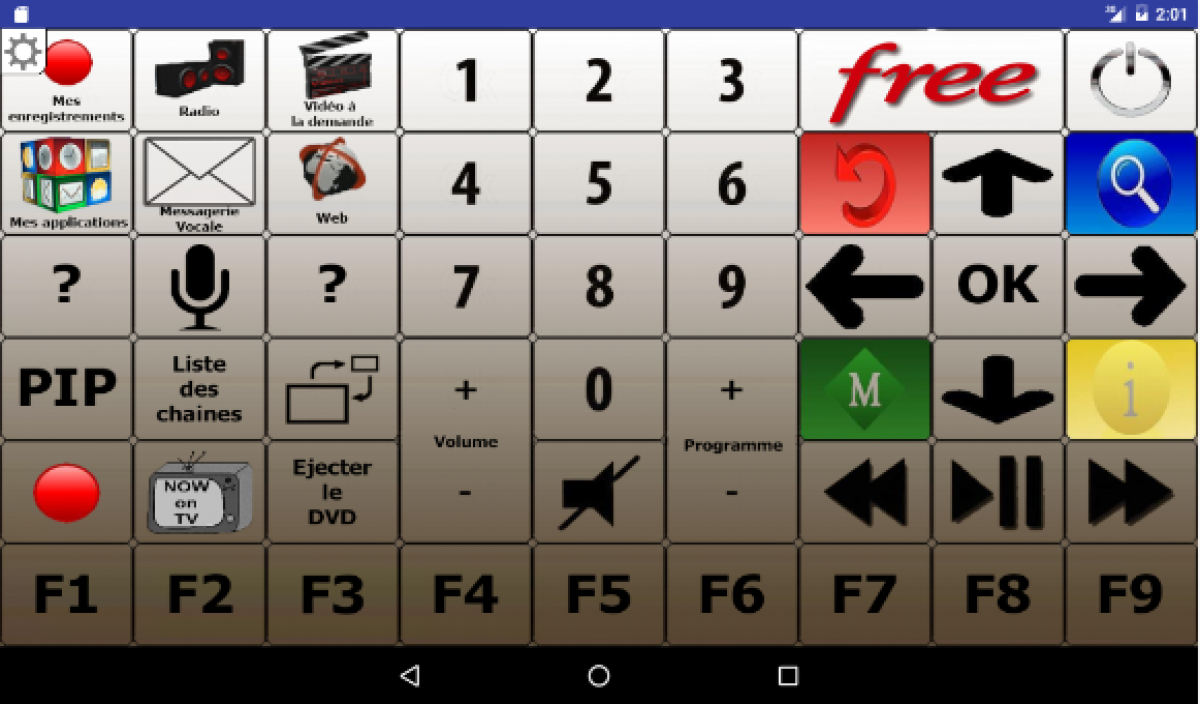Activate PIP mode
Screen dimensions: 1200x704
point(67,389)
